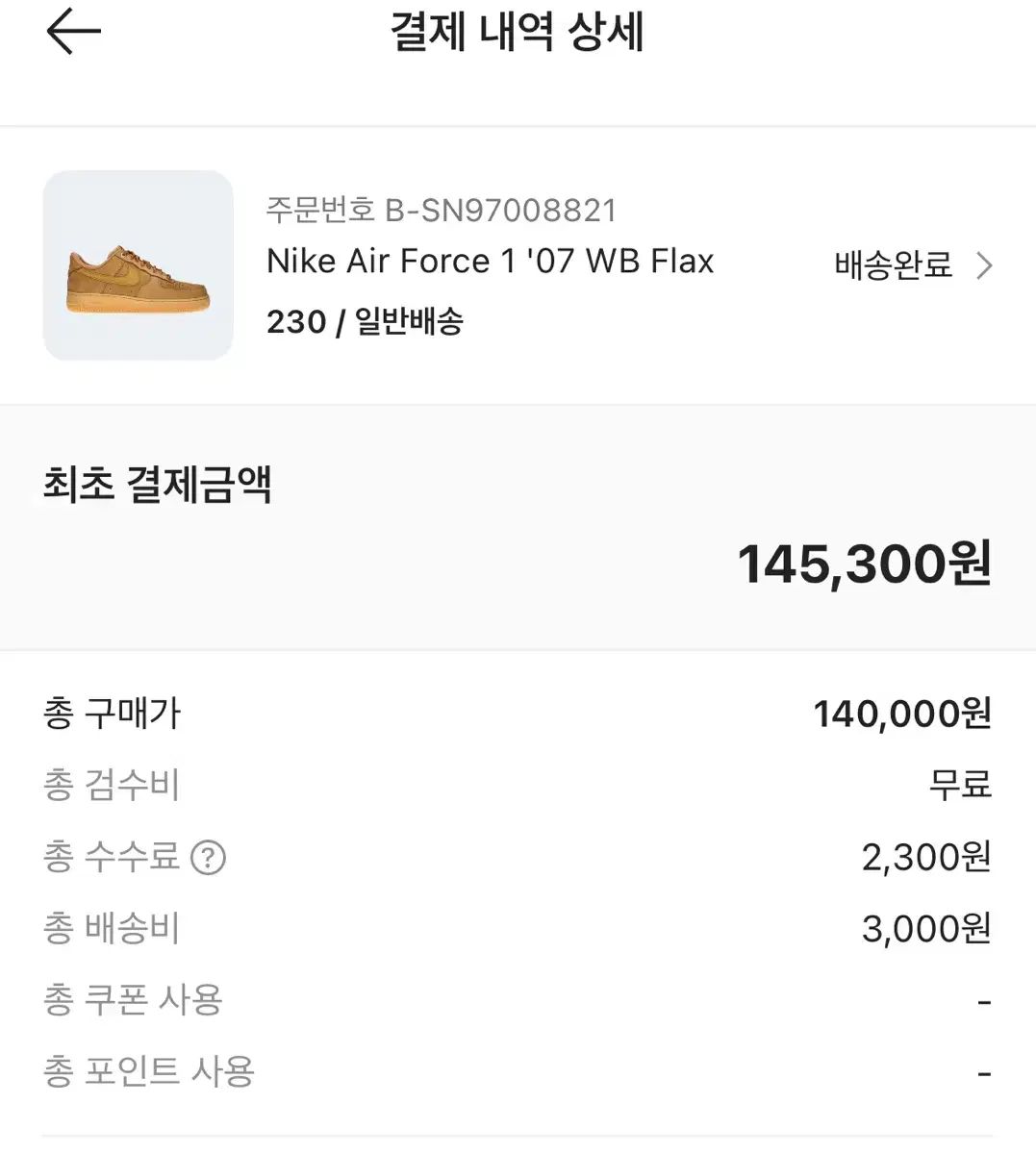
Task: Click the 최초 결제금액 header
Action: pyautogui.click(x=155, y=486)
